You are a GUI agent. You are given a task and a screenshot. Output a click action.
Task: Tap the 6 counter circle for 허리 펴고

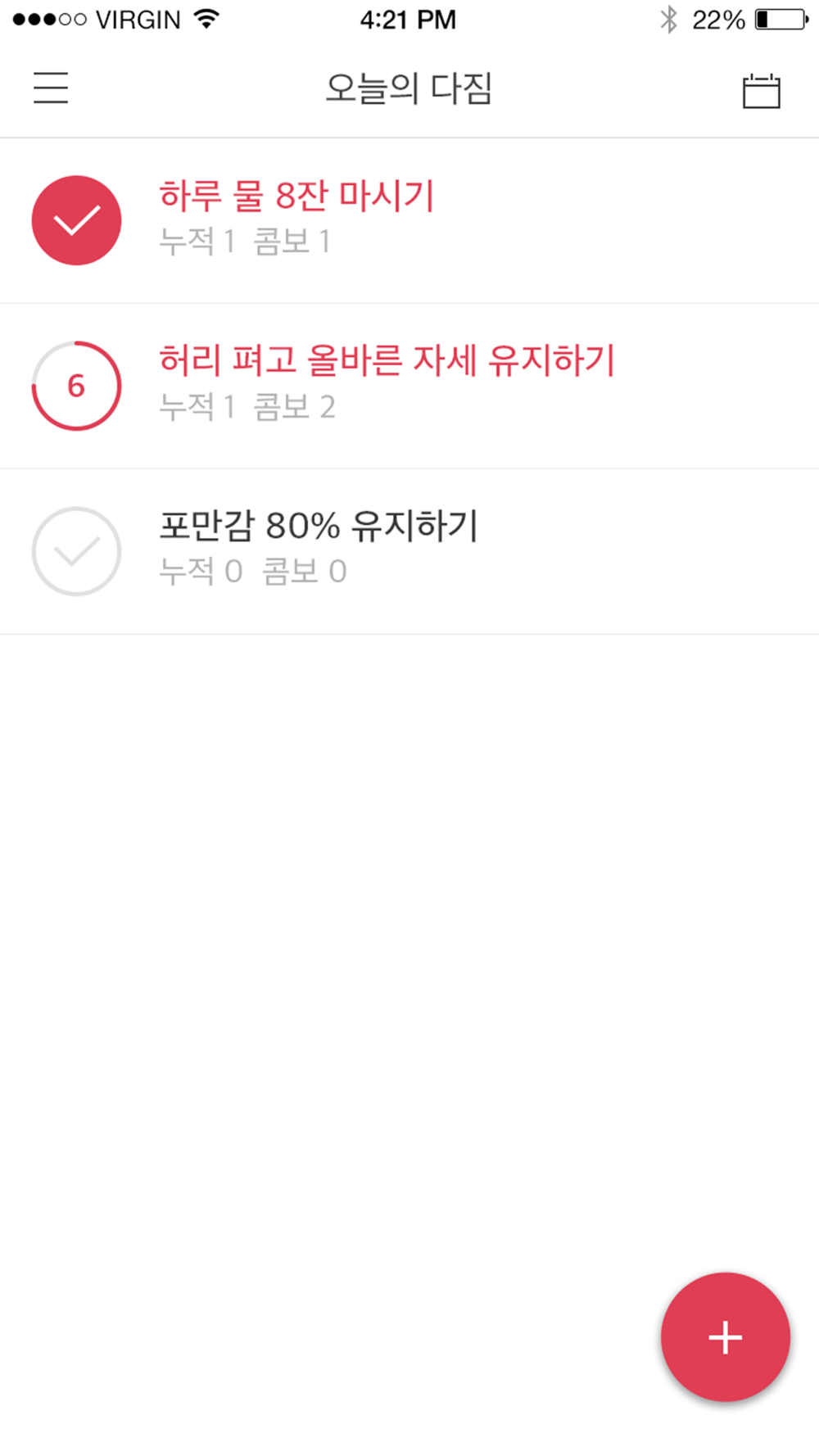76,386
